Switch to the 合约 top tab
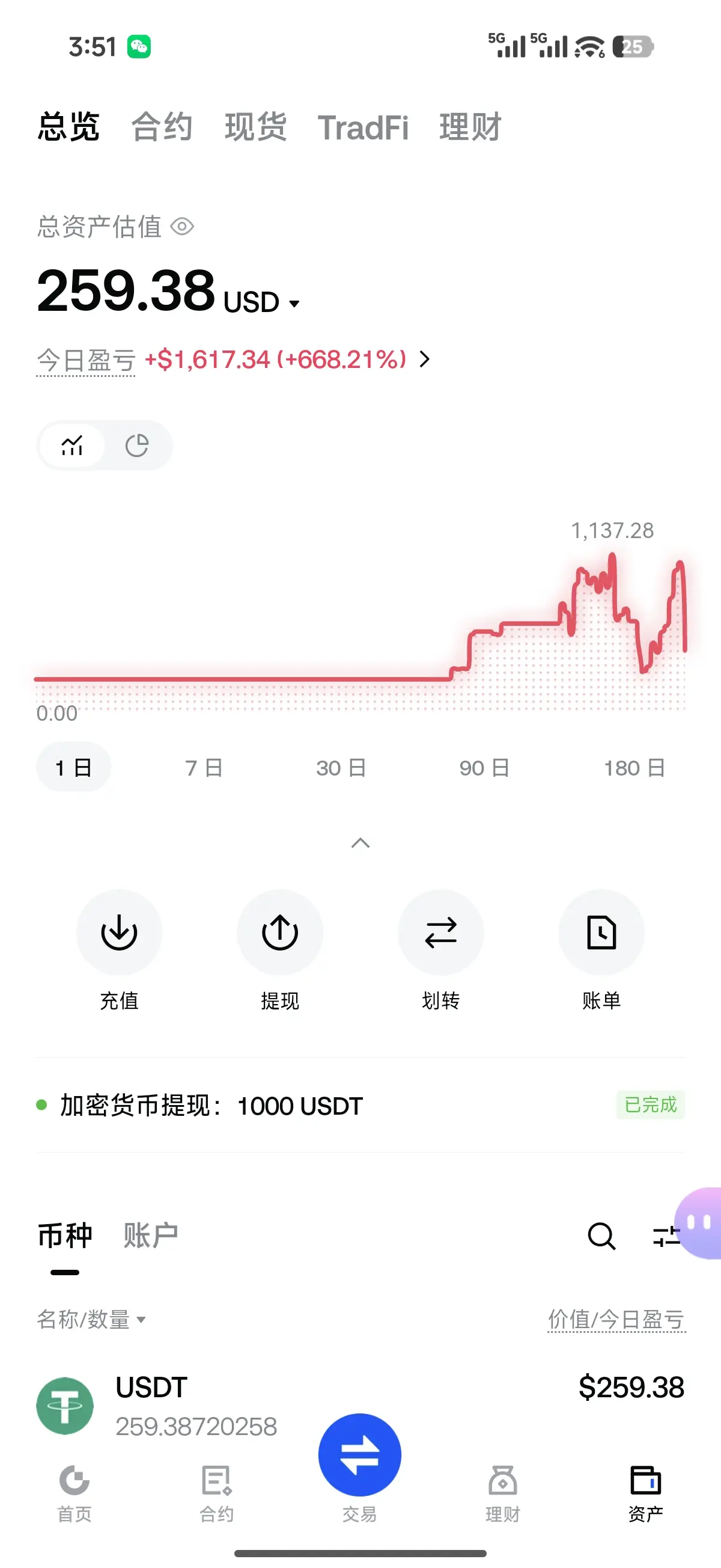721x1568 pixels. [162, 127]
